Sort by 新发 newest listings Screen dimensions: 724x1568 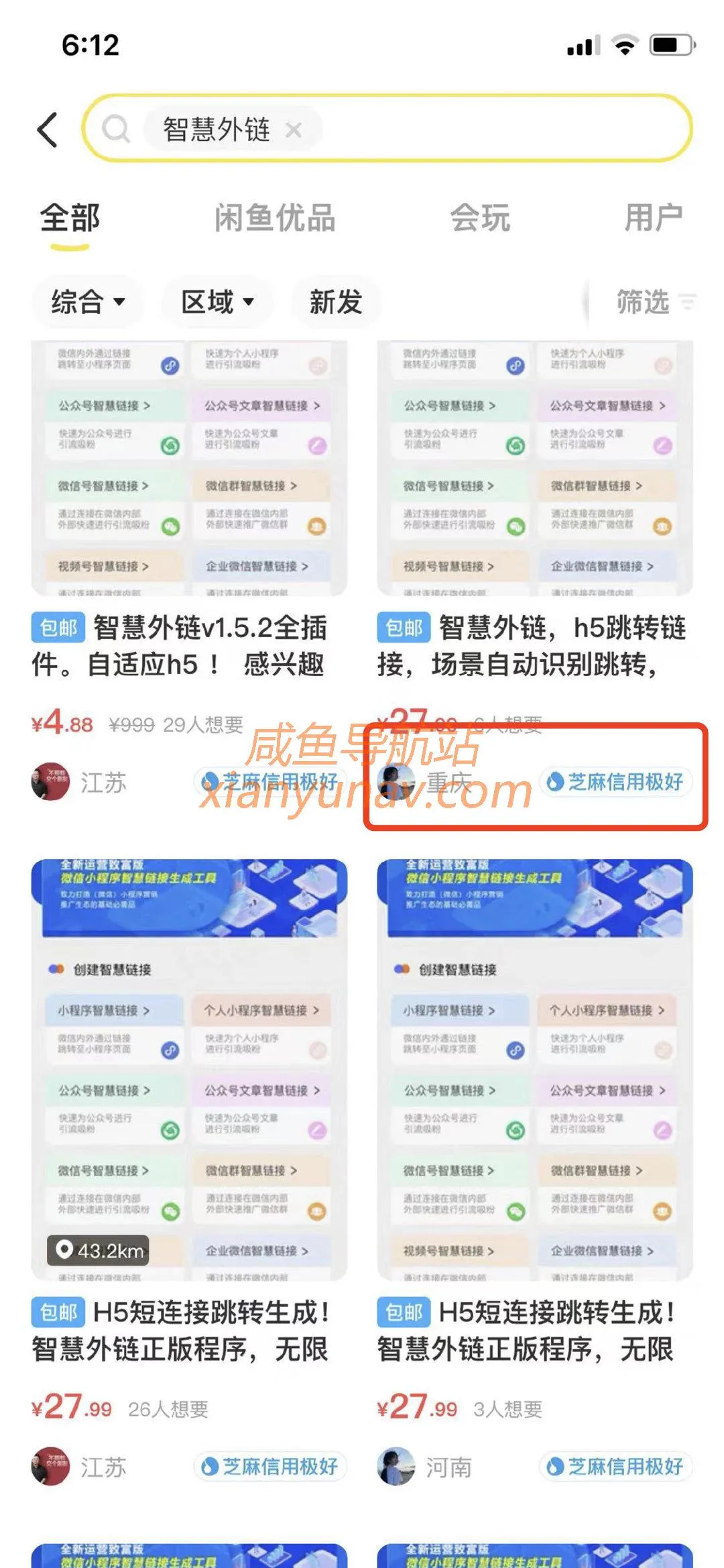(x=335, y=302)
